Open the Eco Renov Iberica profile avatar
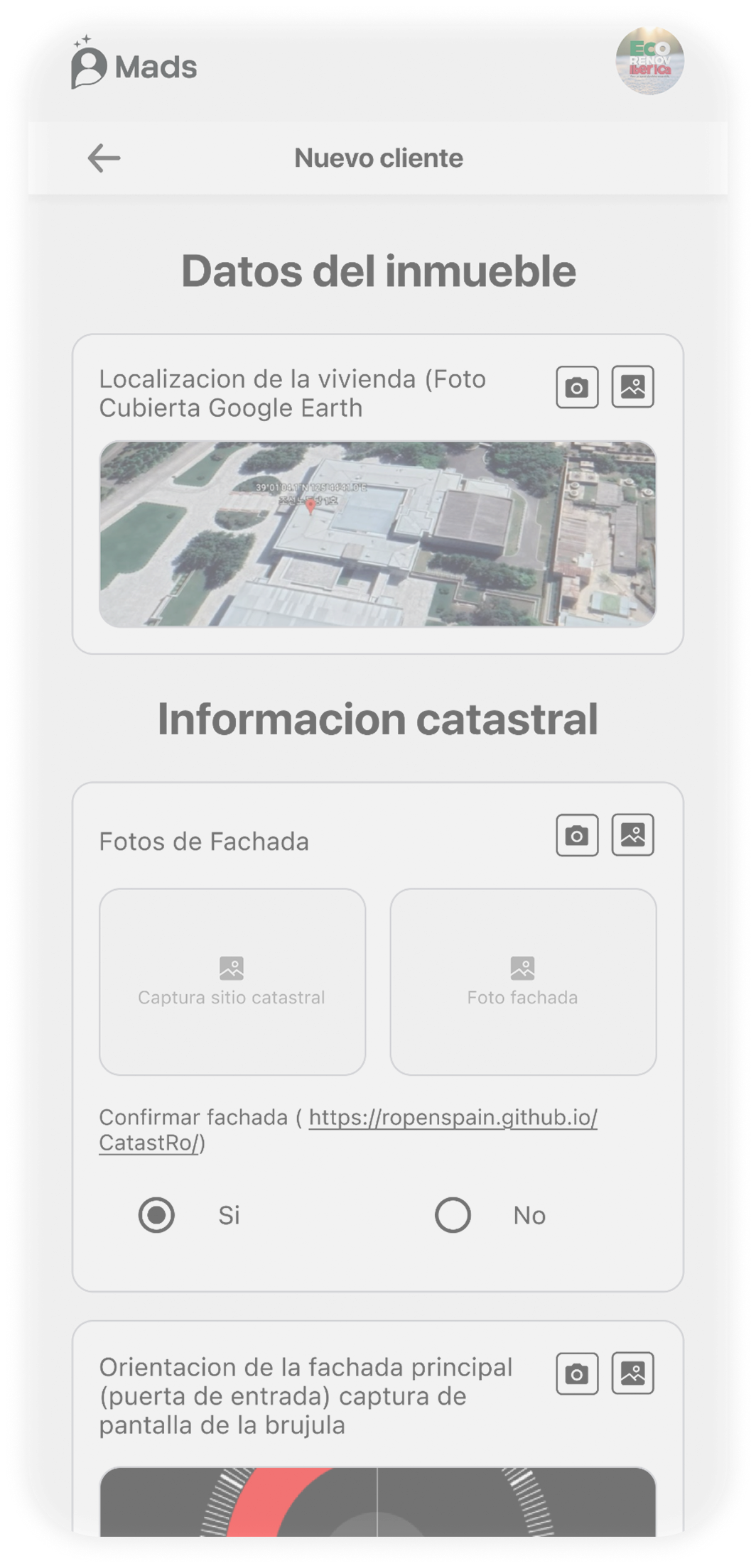This screenshot has height=1568, width=756. [649, 61]
